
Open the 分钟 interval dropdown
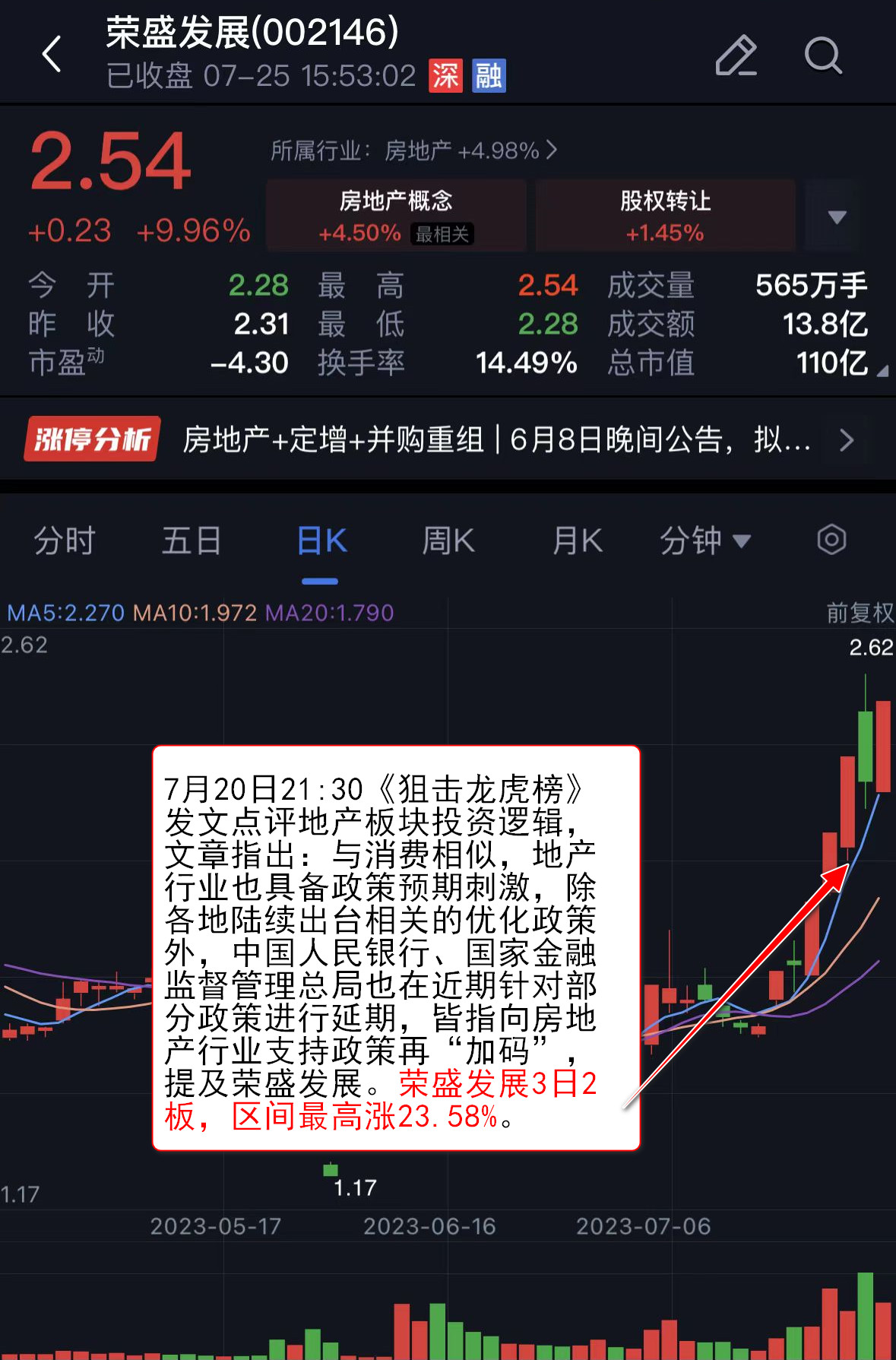[704, 541]
